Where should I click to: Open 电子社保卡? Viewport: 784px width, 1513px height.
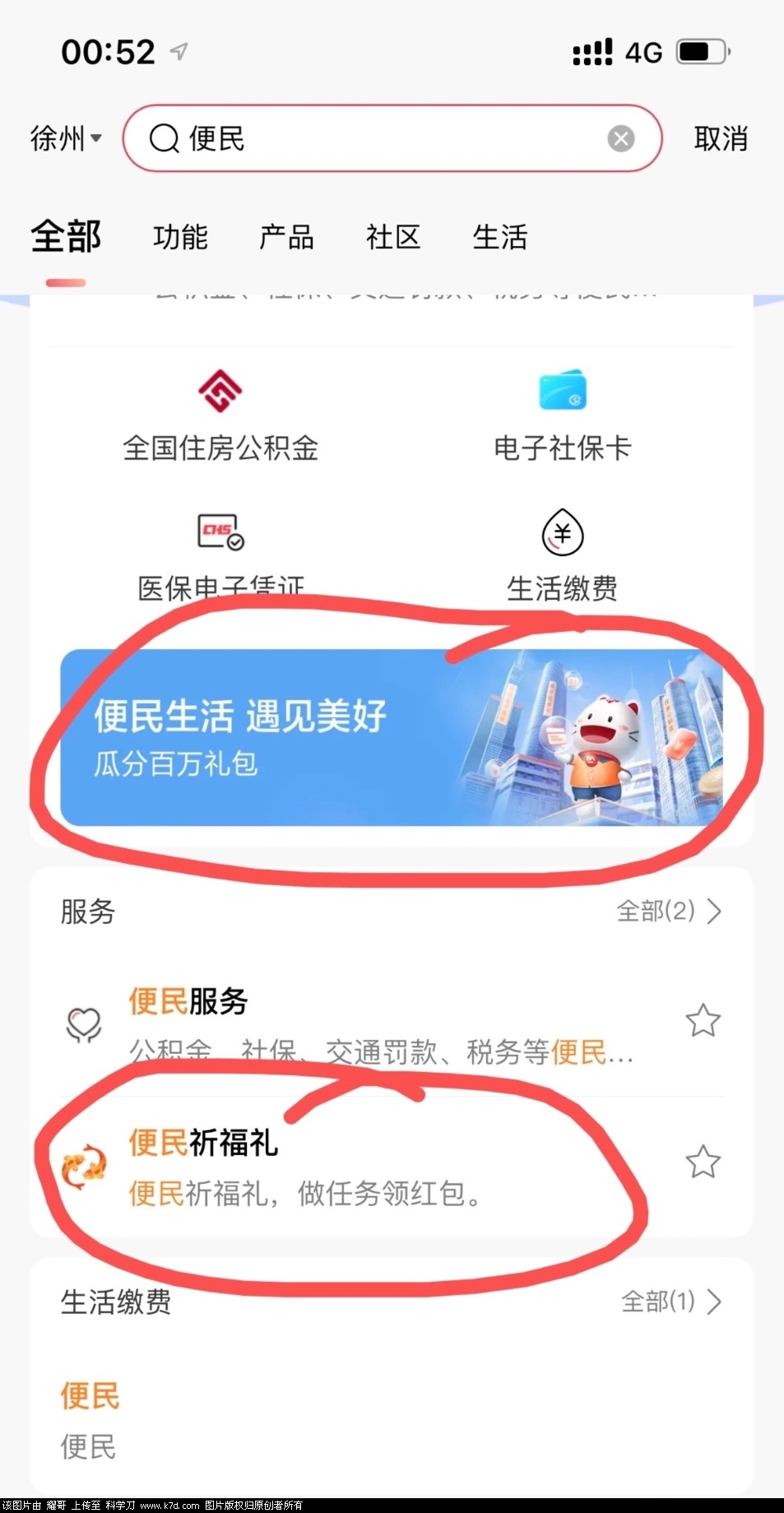(x=562, y=415)
